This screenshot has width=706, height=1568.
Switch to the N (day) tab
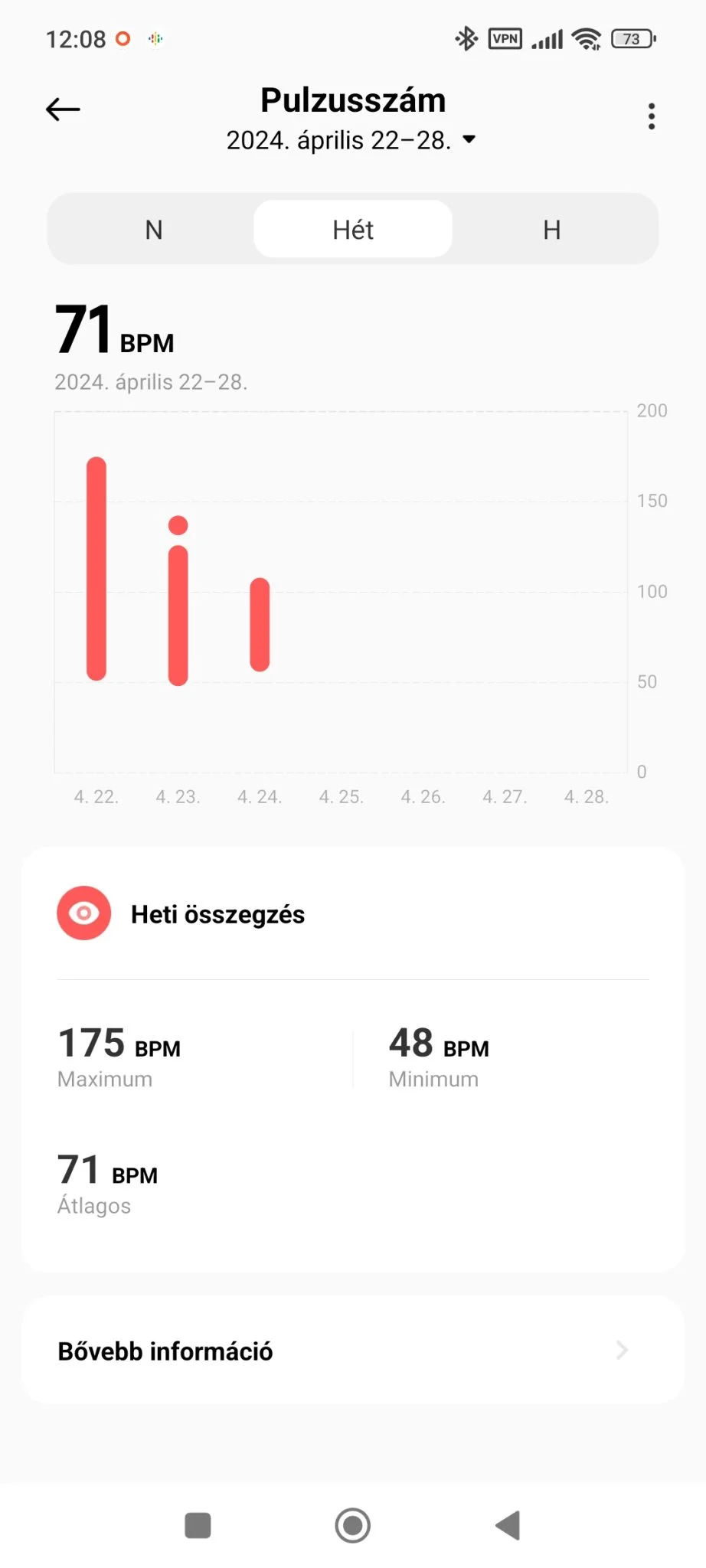(x=154, y=230)
